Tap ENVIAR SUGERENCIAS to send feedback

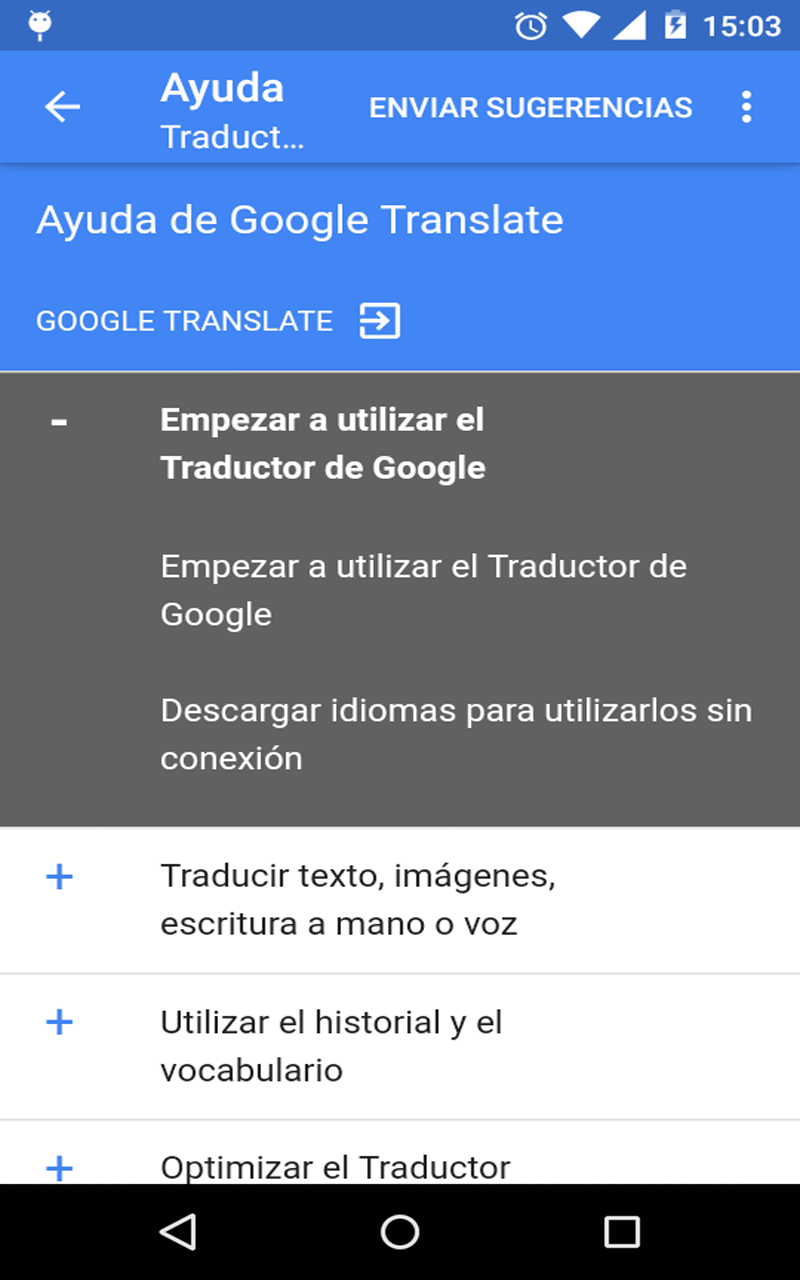[530, 107]
